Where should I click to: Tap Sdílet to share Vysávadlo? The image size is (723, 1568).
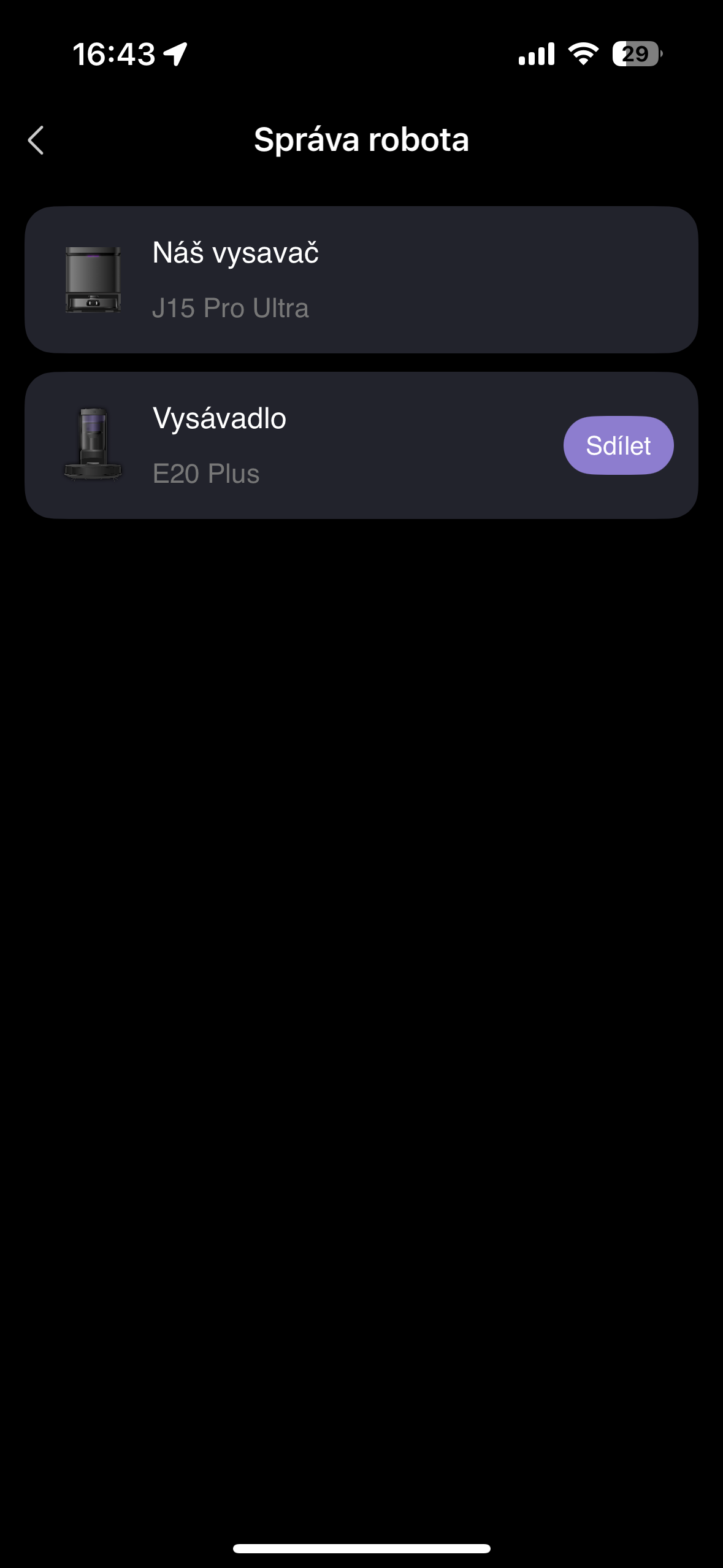tap(618, 446)
